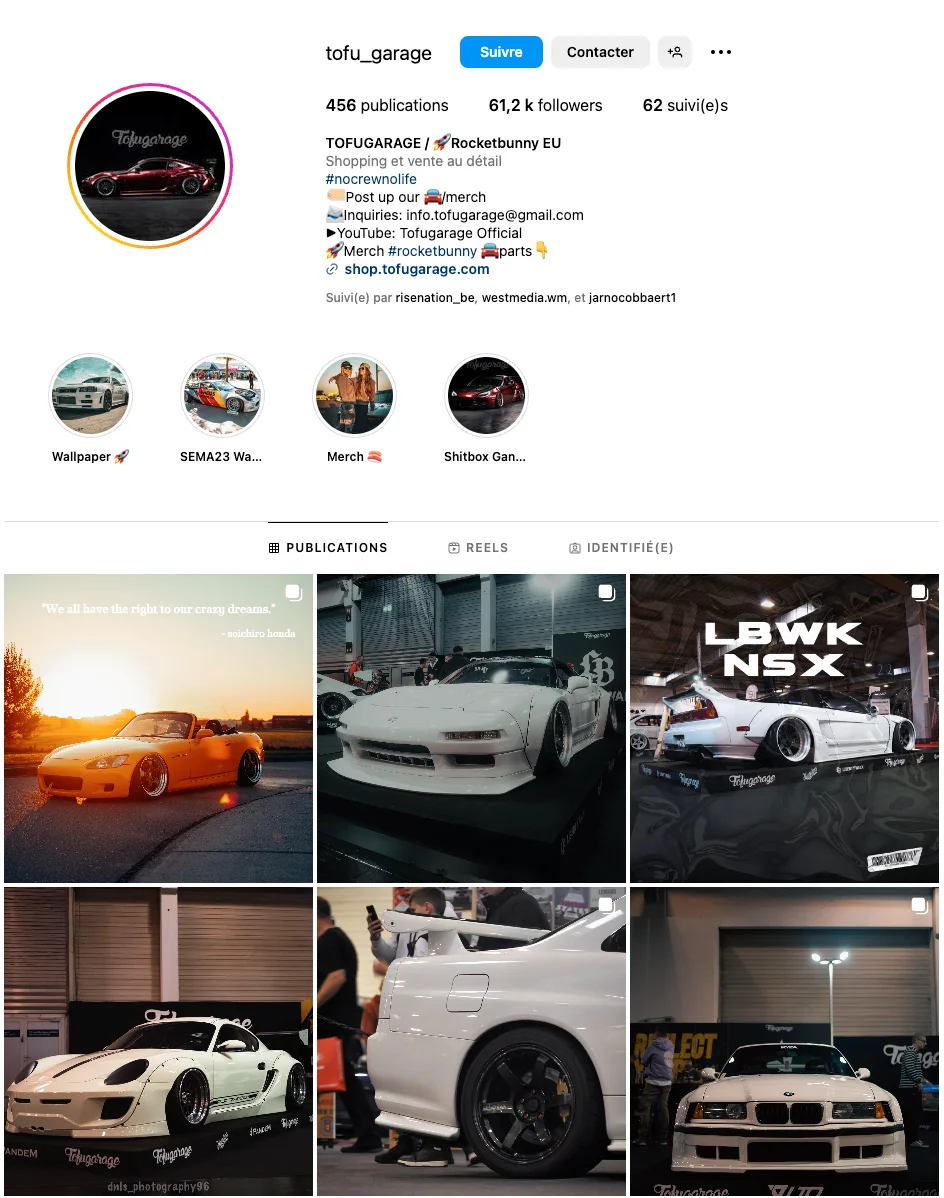Screen dimensions: 944x1198
Task: Open the shop.tofugarage.com link
Action: [416, 269]
